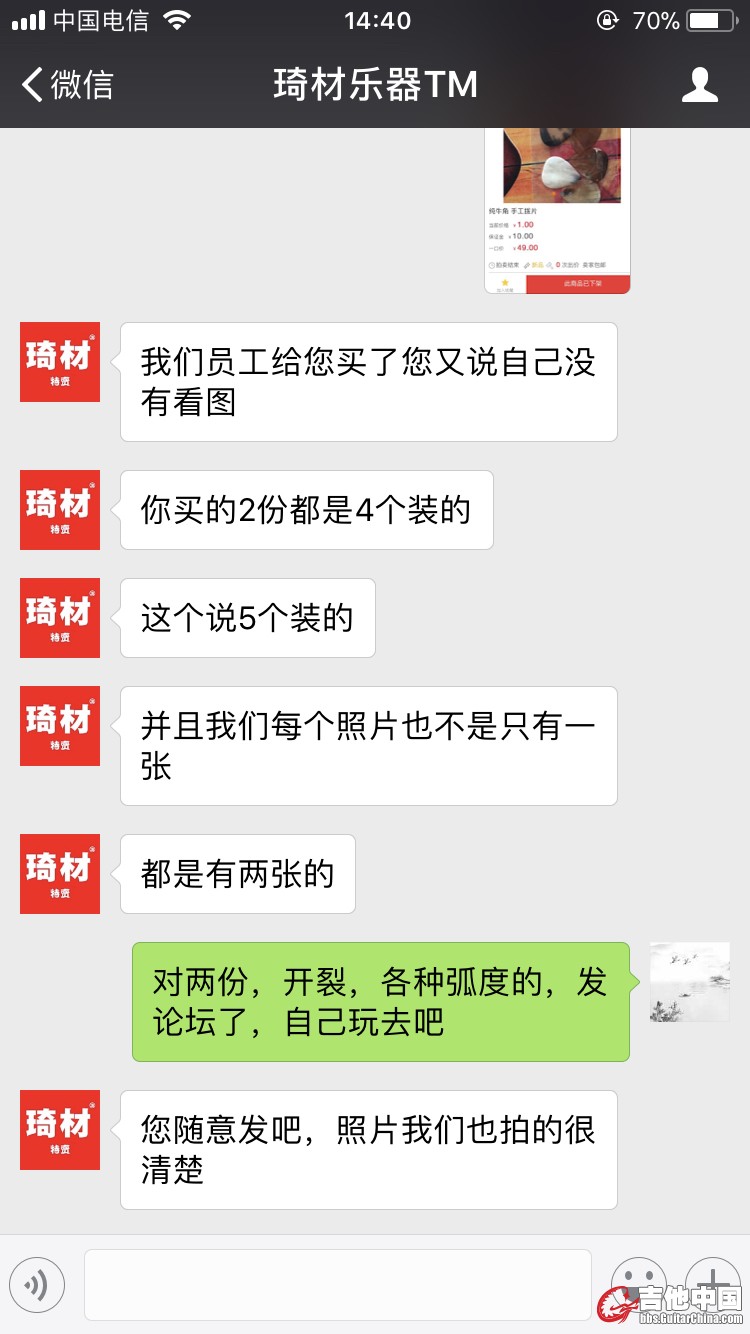
Task: Go back to the 微信 chat list
Action: [x=67, y=85]
